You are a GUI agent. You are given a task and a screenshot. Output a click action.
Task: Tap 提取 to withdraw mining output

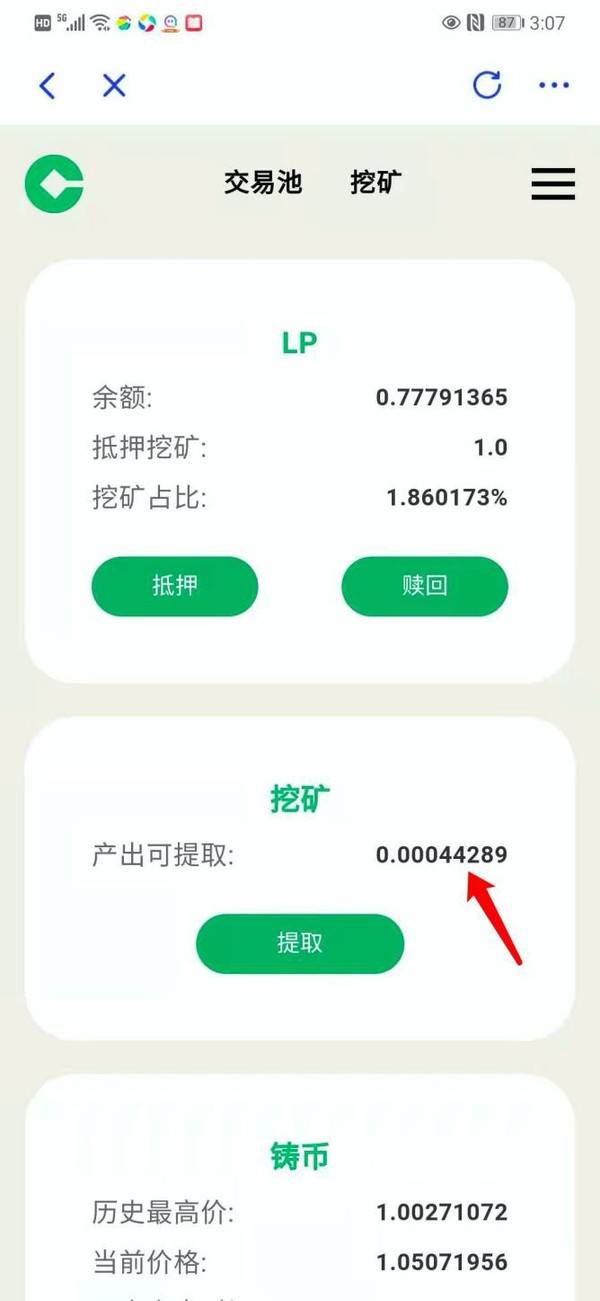coord(300,943)
